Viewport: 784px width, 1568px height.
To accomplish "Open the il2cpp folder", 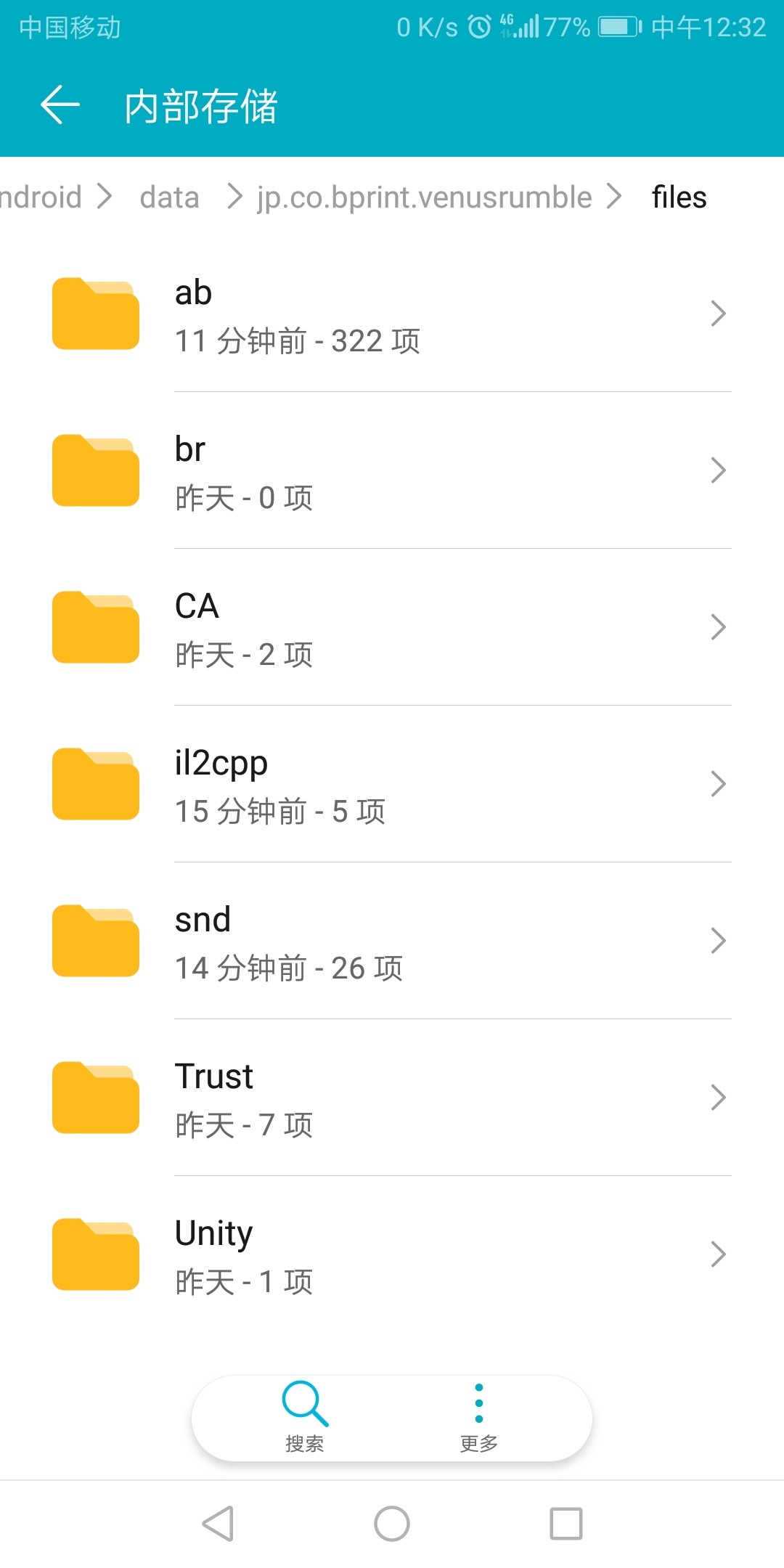I will pyautogui.click(x=392, y=785).
